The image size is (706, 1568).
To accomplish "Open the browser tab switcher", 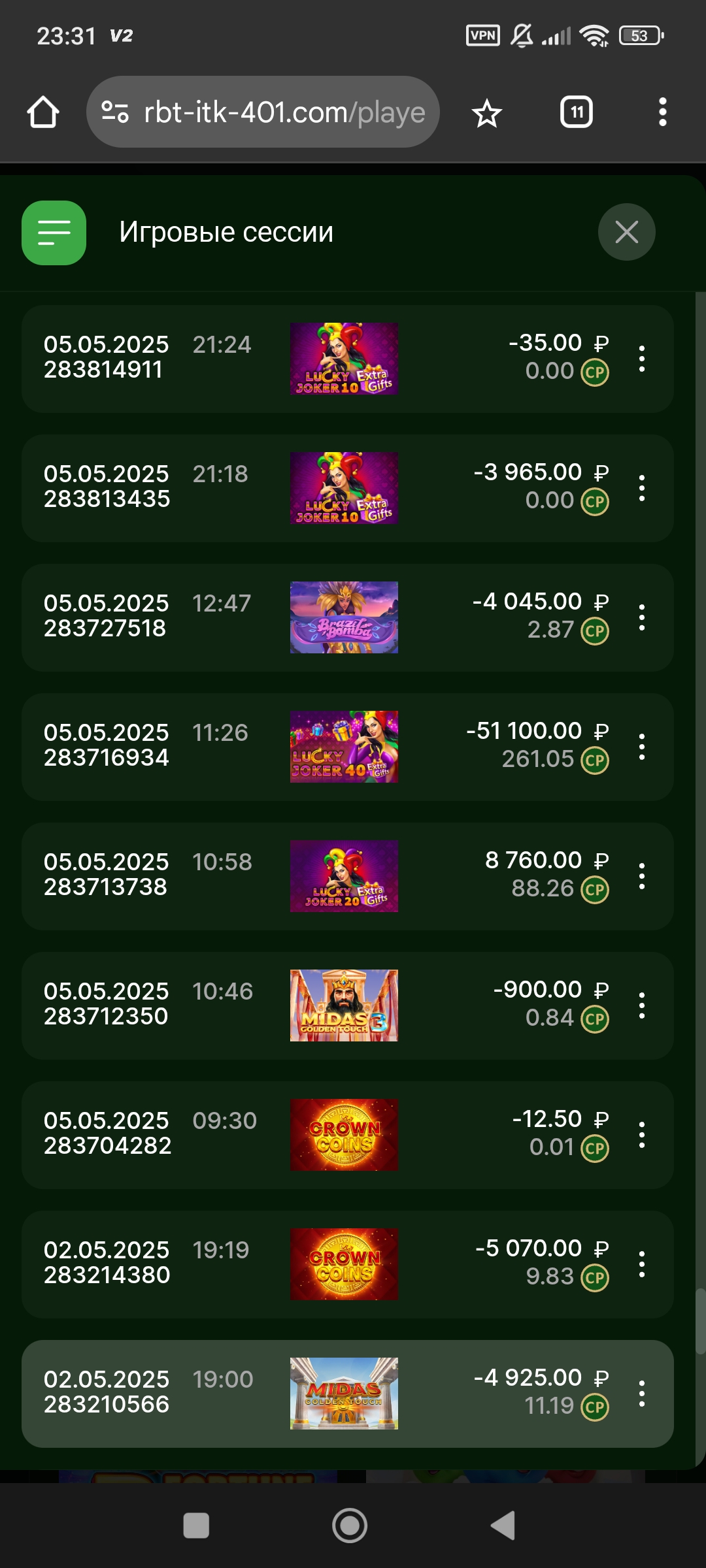I will [x=576, y=112].
